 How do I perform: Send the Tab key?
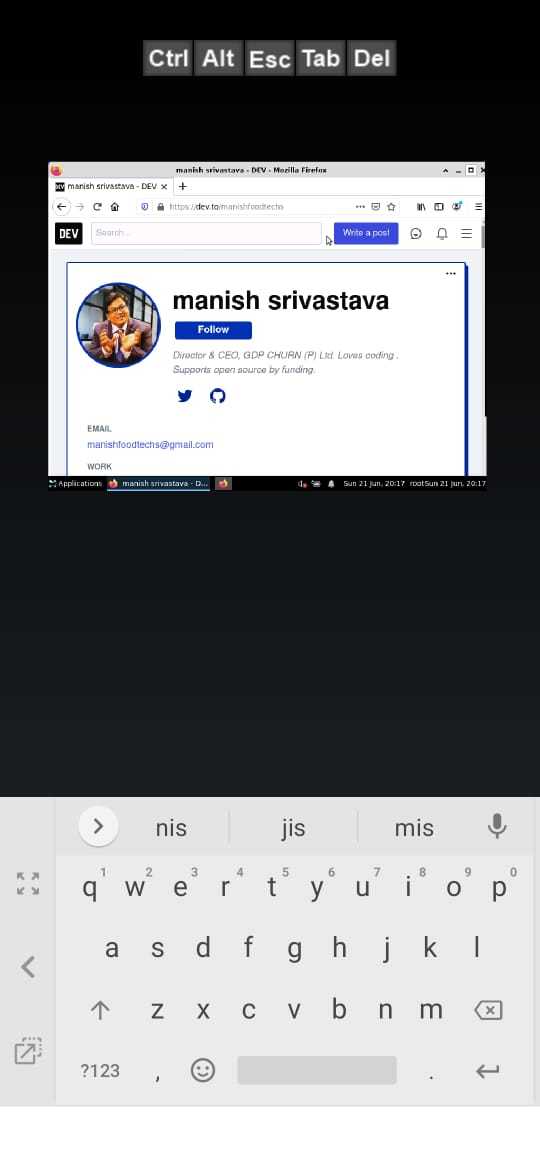[x=321, y=58]
